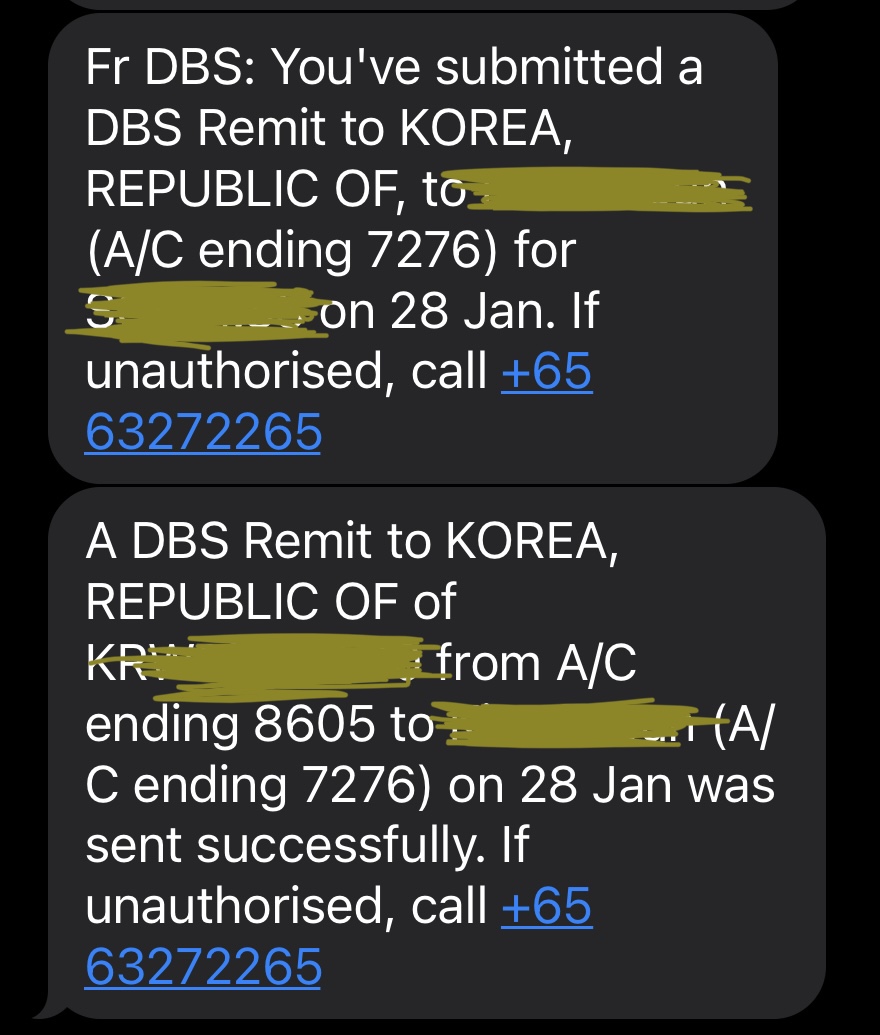Image resolution: width=880 pixels, height=1035 pixels.
Task: Call +65 63272265 in the 'sent successfully' message
Action: [x=203, y=967]
